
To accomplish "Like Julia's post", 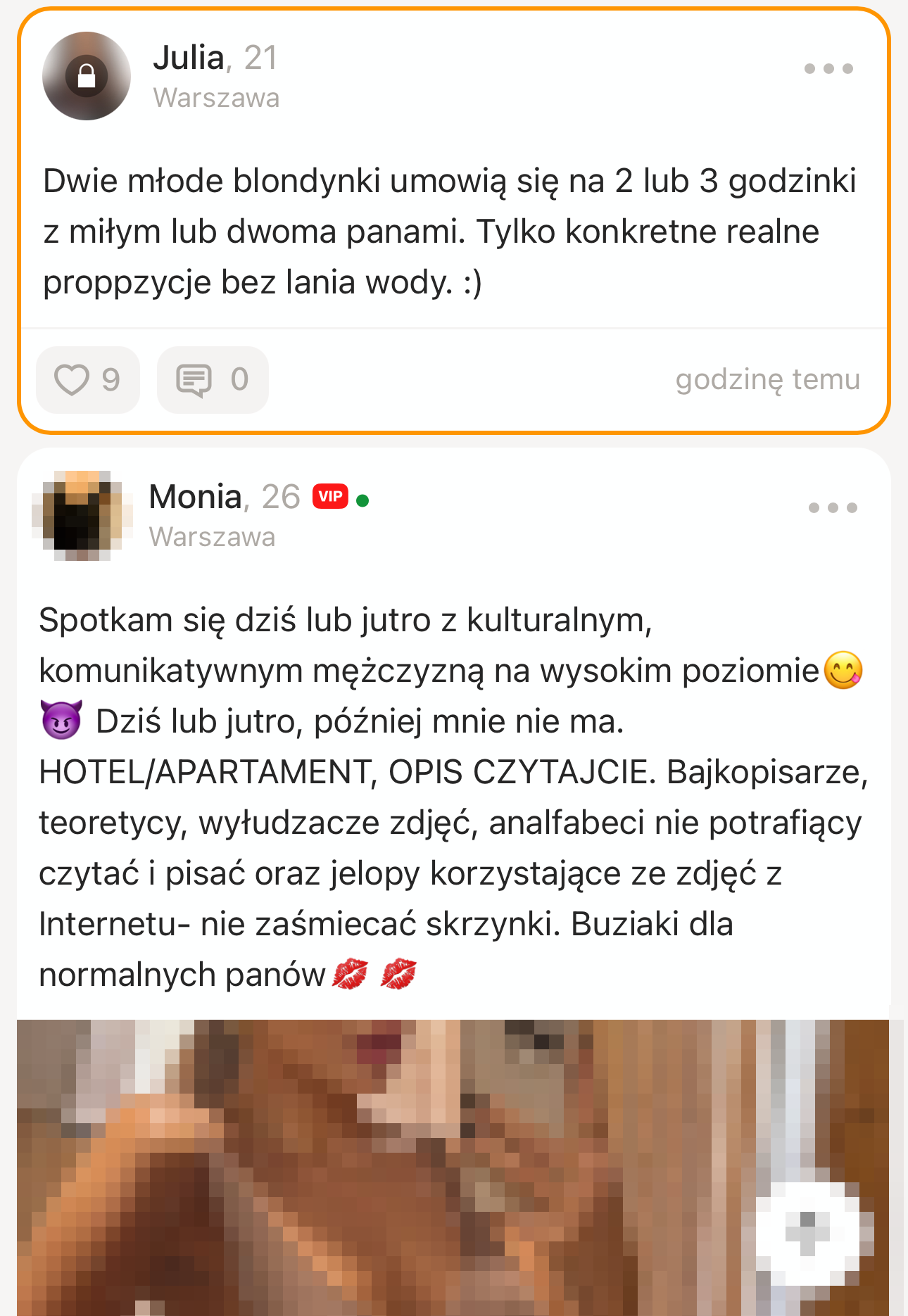I will [x=87, y=380].
